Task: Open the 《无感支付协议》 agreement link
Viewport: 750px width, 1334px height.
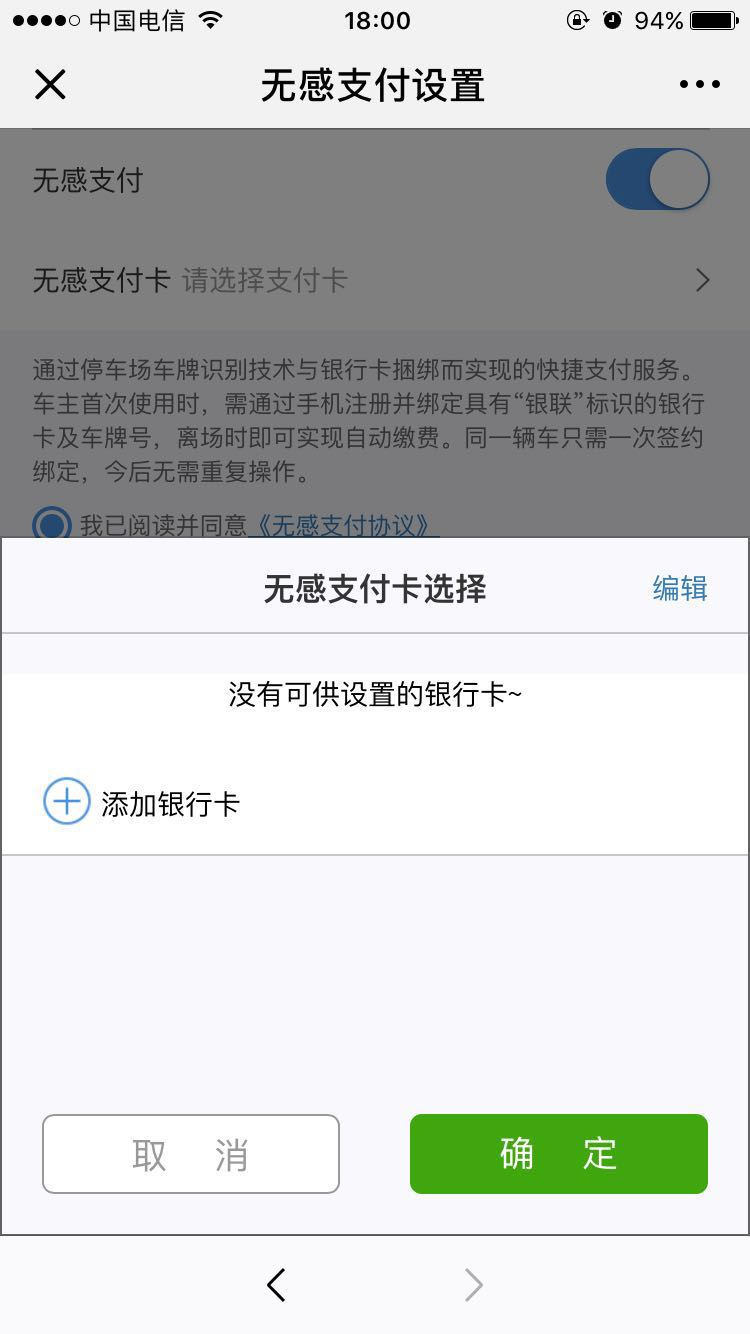Action: (x=343, y=526)
